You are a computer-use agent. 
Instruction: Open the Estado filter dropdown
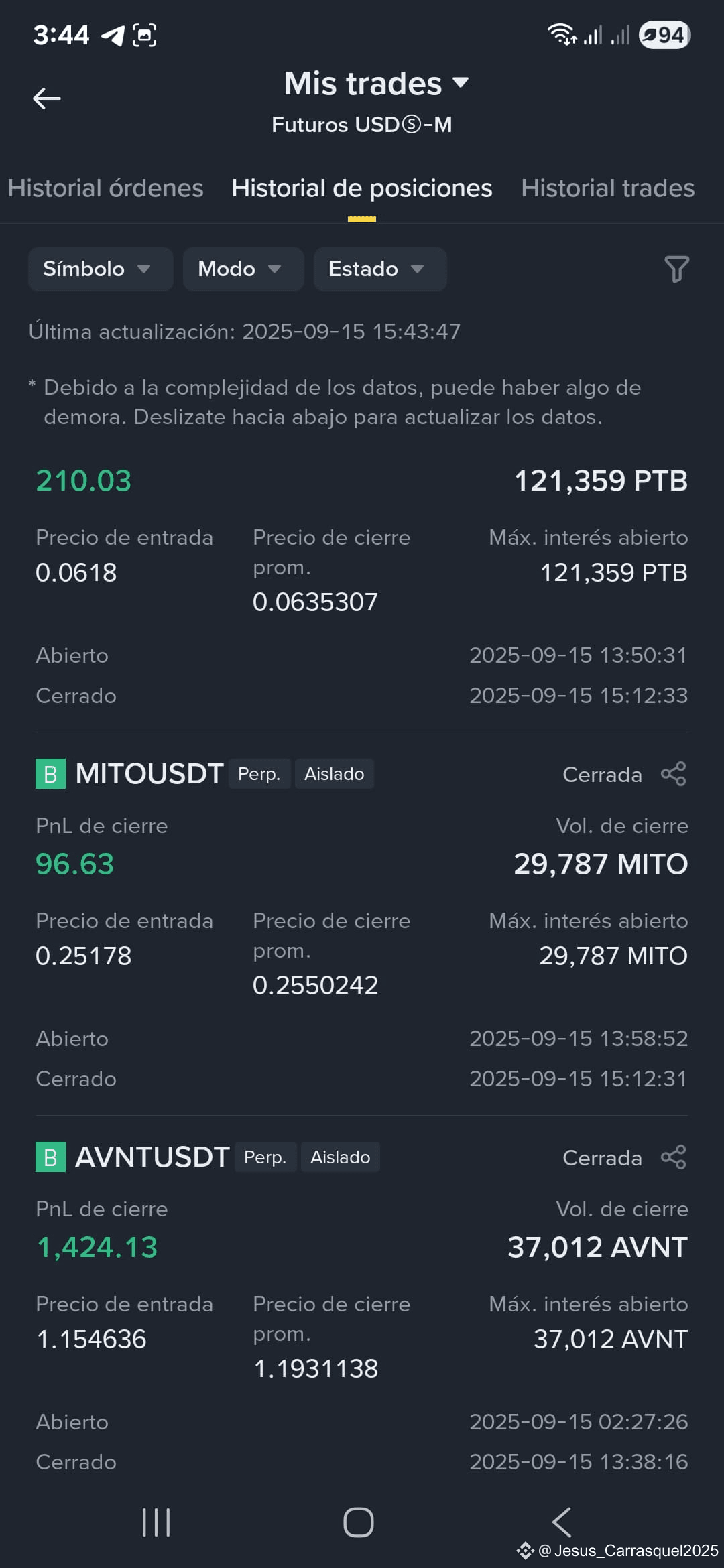coord(380,269)
